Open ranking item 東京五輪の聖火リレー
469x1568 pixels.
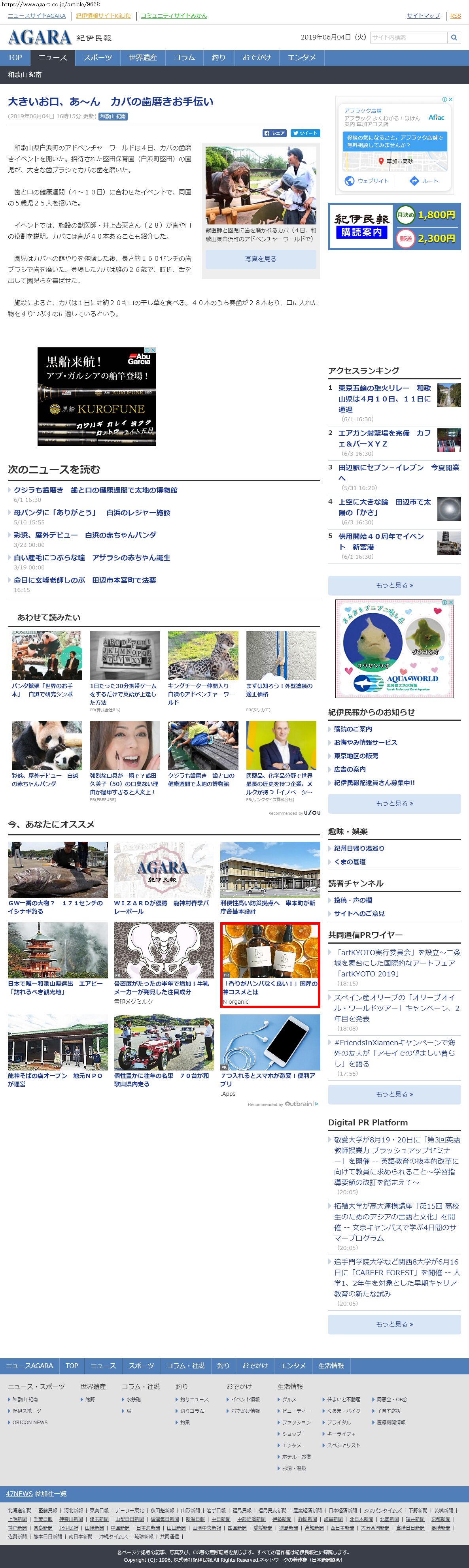[384, 399]
